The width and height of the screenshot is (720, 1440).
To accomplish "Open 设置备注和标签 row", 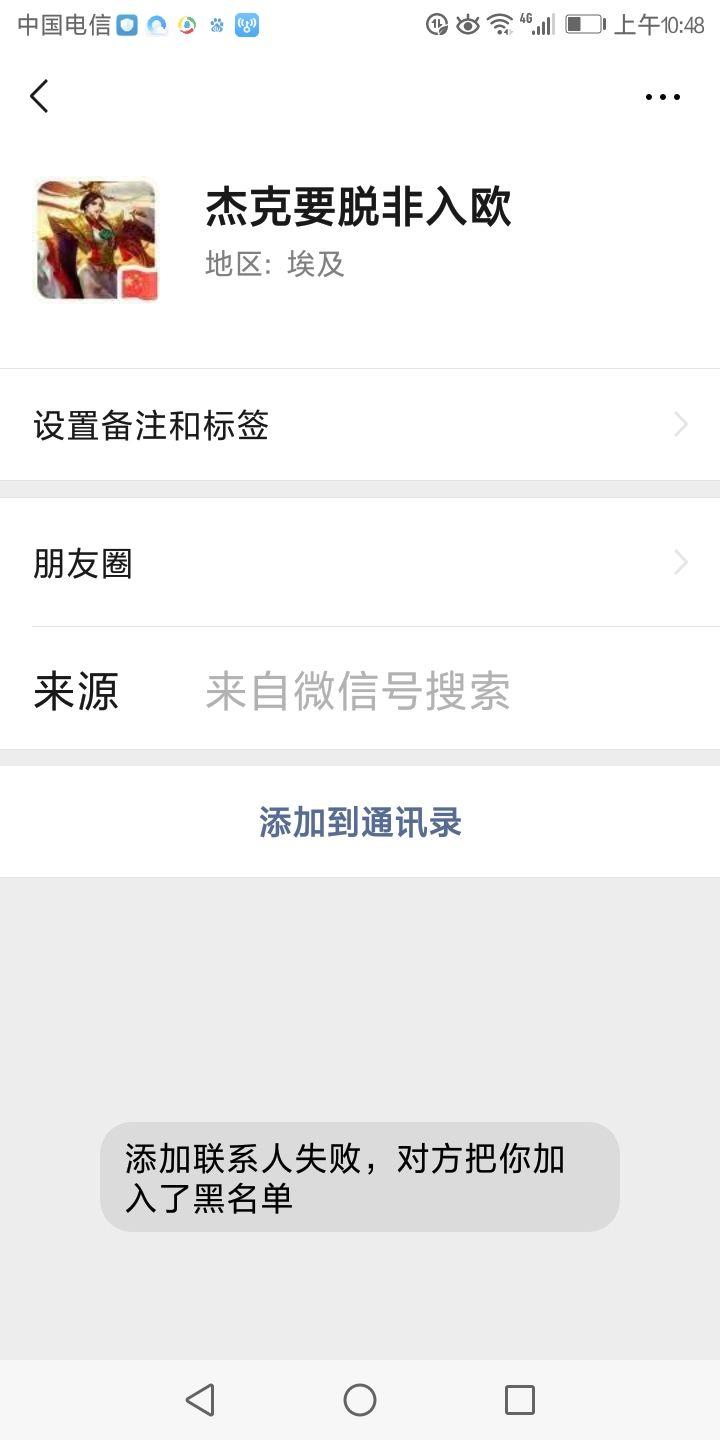I will pos(360,425).
